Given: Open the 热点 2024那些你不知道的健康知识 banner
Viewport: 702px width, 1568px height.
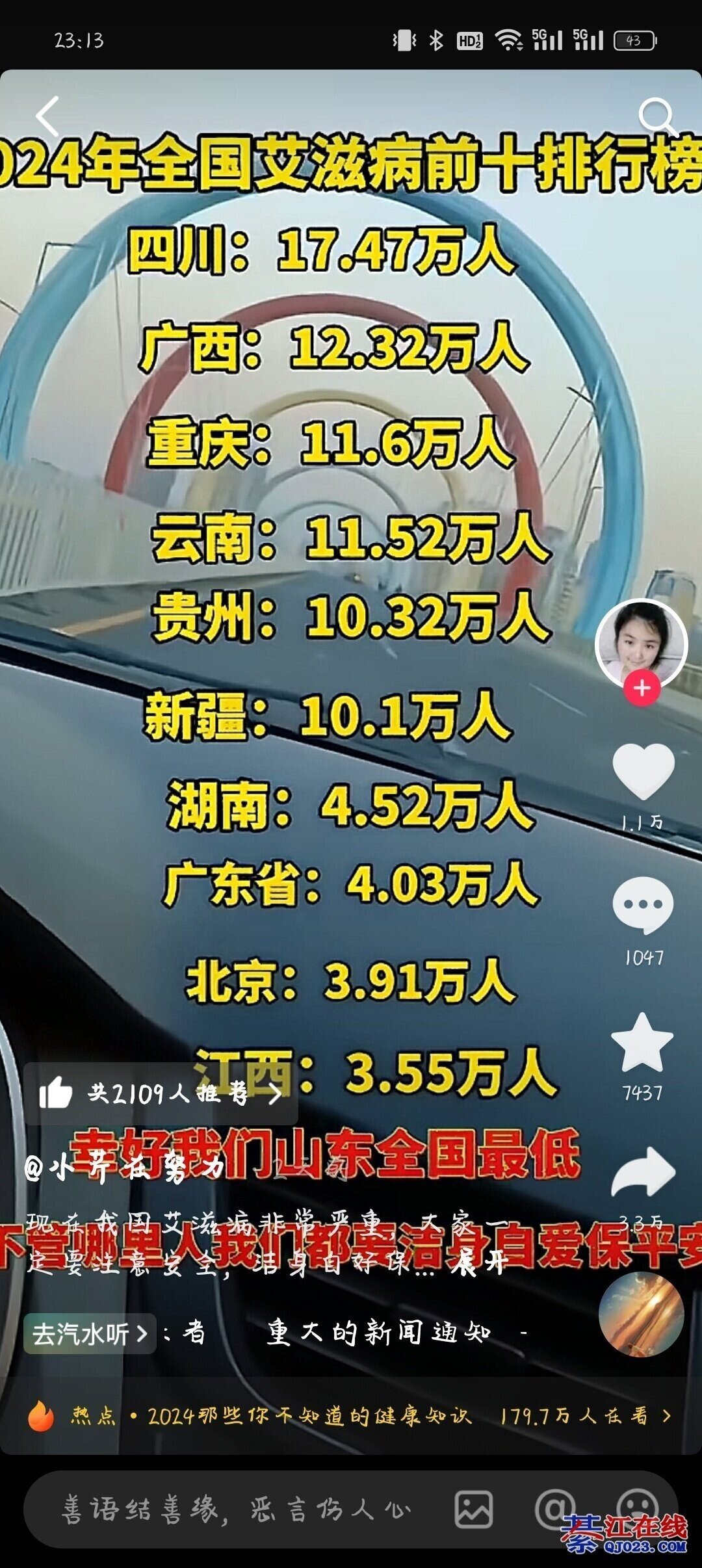Looking at the screenshot, I should tap(351, 1416).
